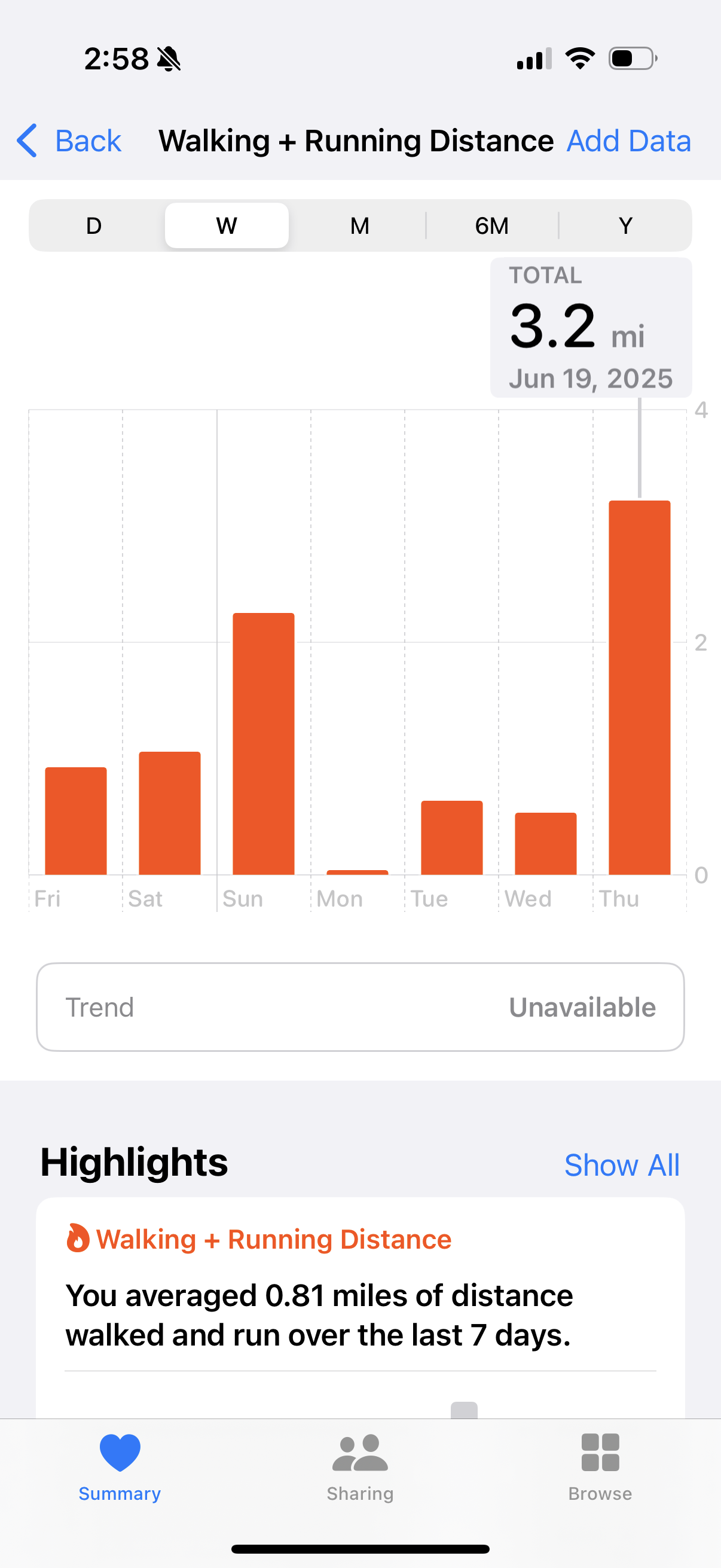This screenshot has width=721, height=1568.
Task: Show All highlights
Action: coord(622,1165)
